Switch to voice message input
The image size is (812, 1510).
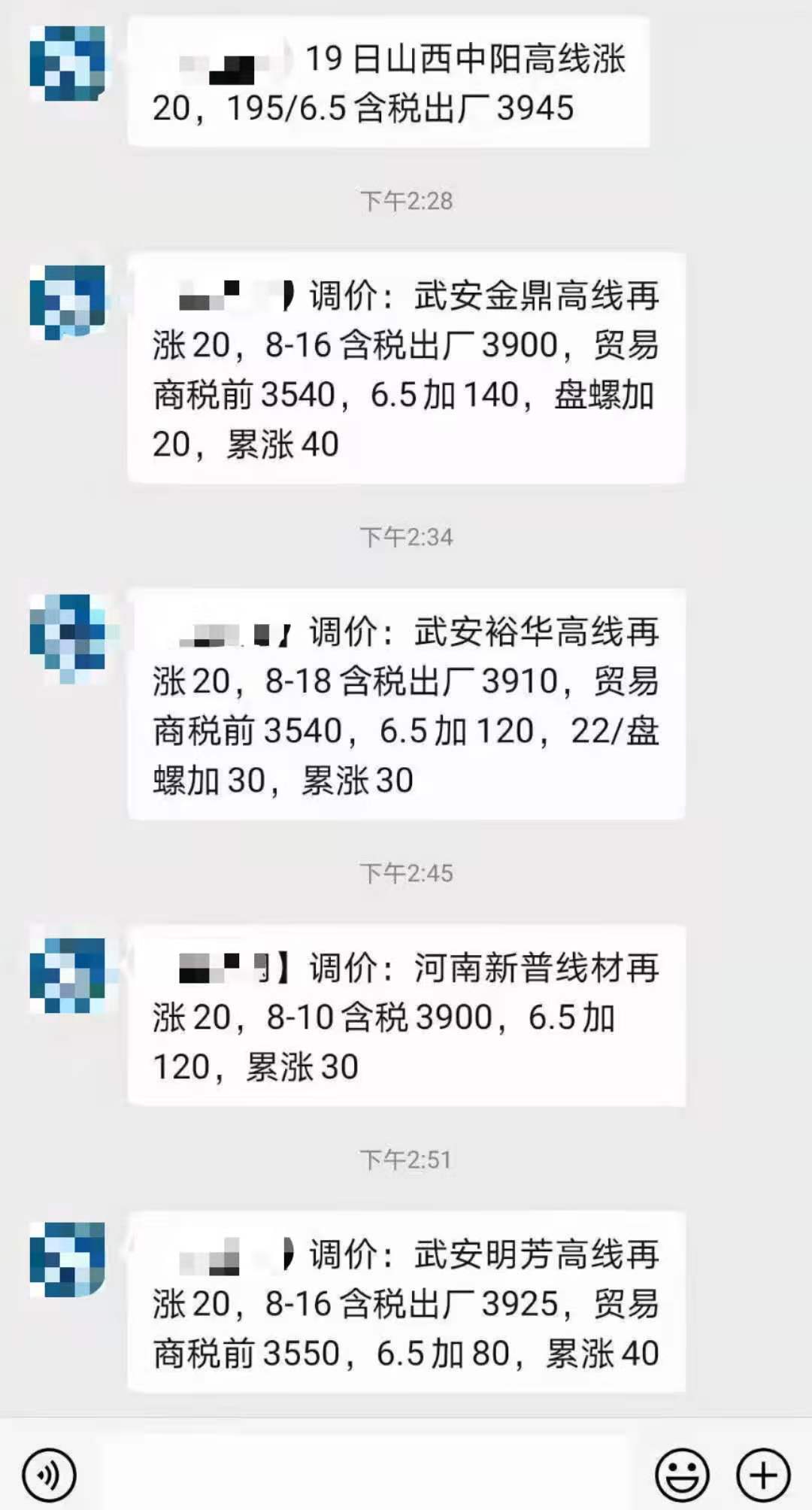click(x=50, y=1475)
